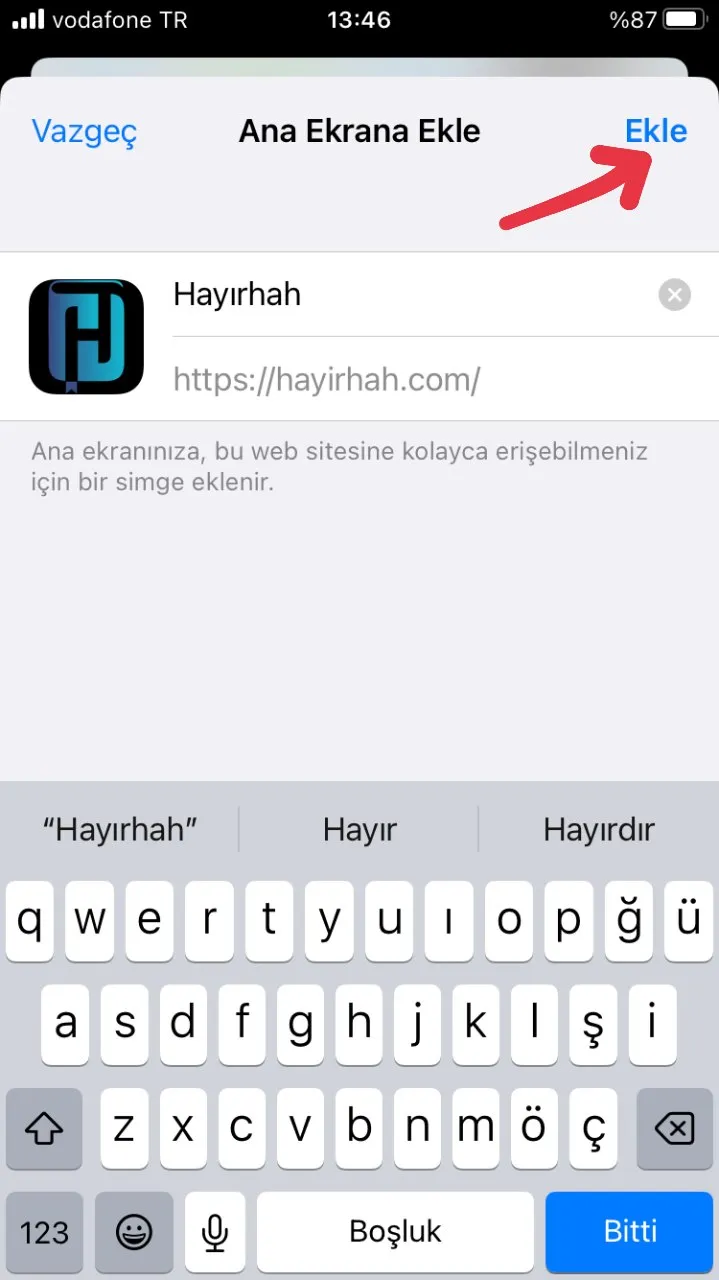
Task: Open the emoji keyboard
Action: 133,1232
